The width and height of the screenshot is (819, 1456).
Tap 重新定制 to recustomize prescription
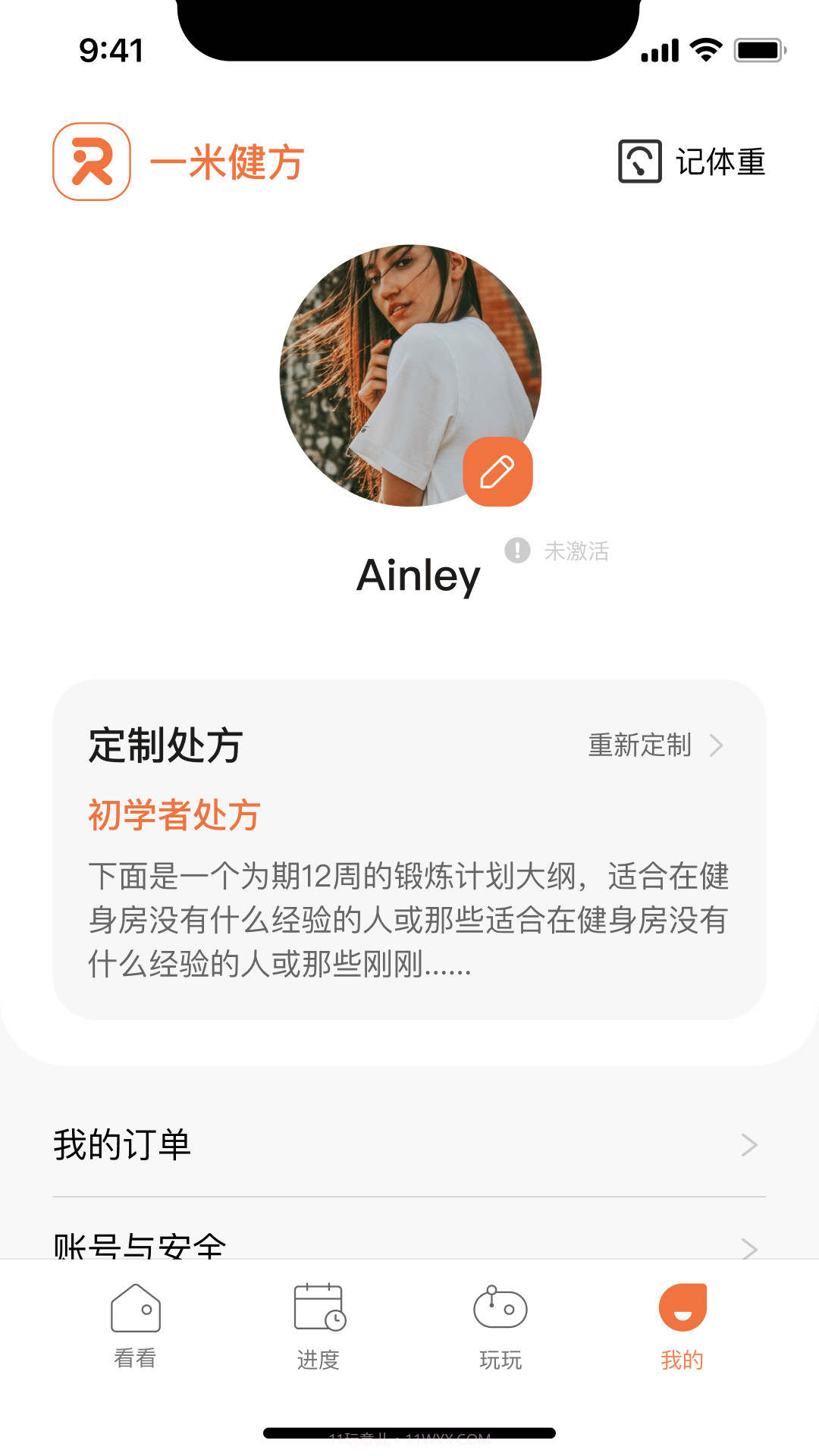click(x=639, y=746)
